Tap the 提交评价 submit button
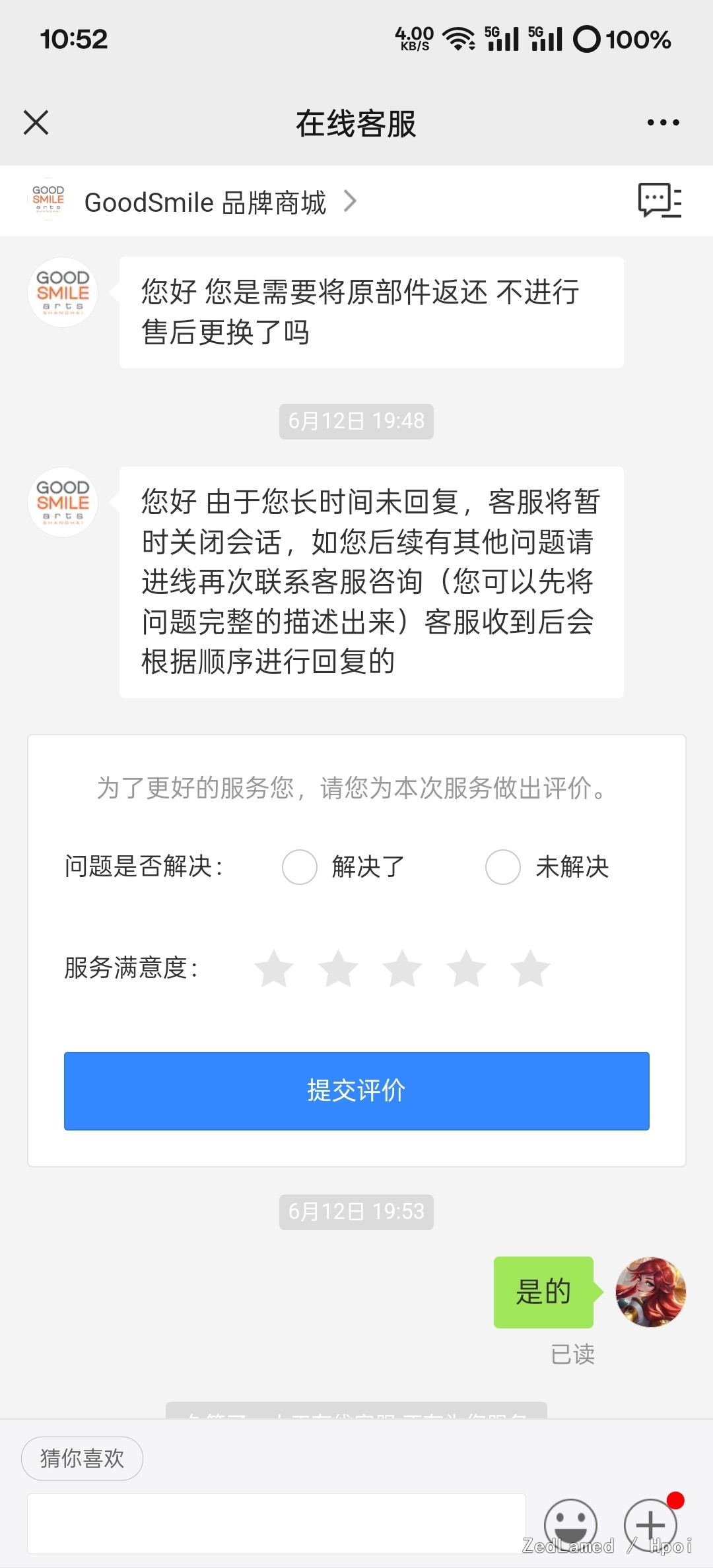This screenshot has height=1568, width=713. coord(356,1091)
